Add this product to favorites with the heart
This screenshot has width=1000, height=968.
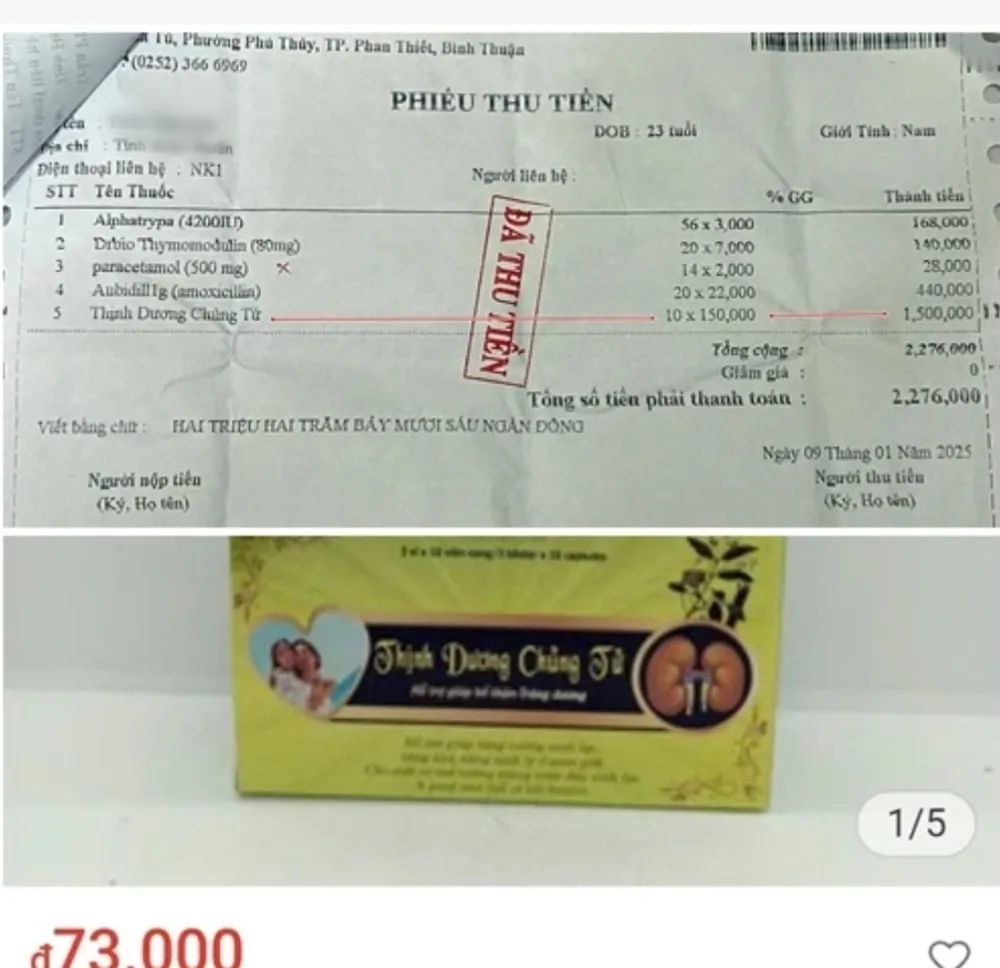[948, 952]
